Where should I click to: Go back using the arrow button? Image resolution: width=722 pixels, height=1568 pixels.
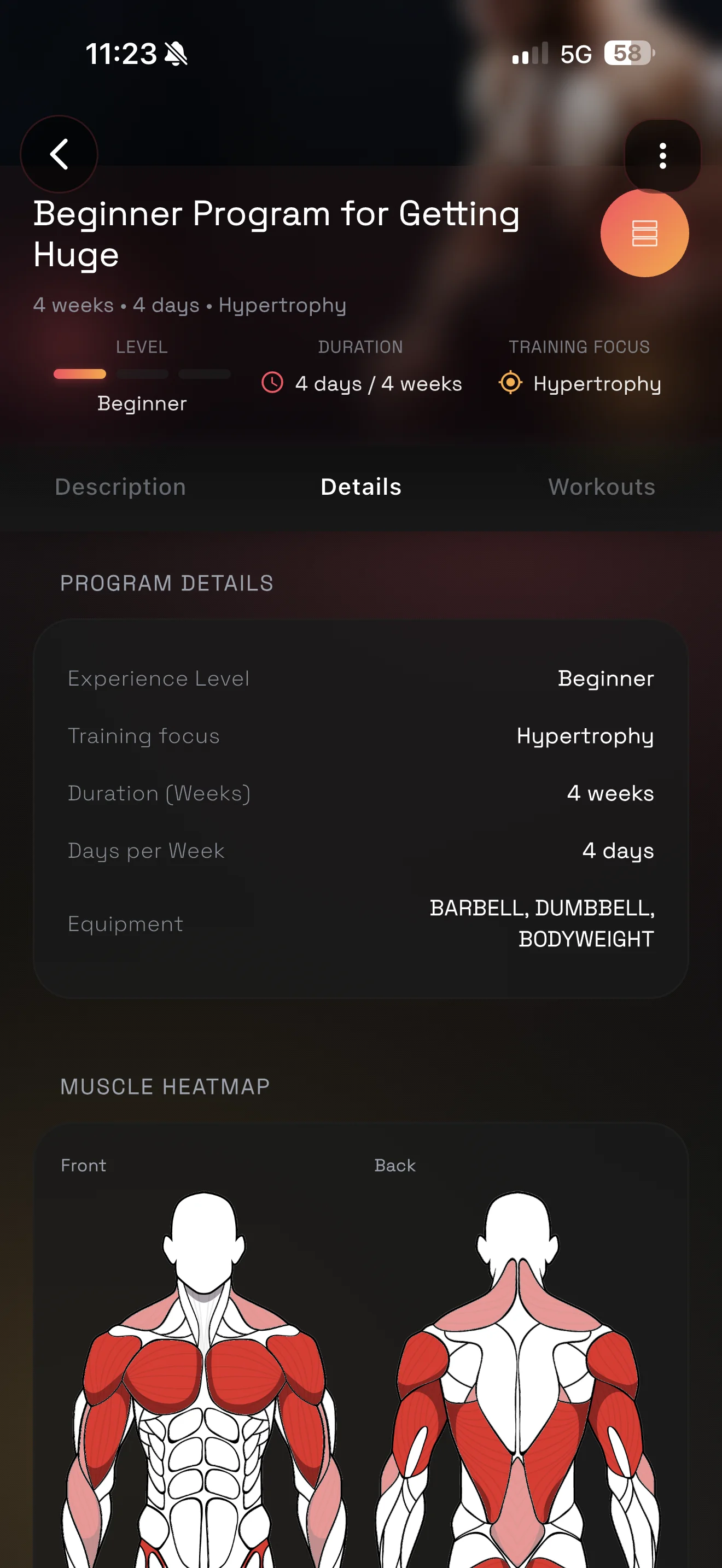tap(59, 154)
